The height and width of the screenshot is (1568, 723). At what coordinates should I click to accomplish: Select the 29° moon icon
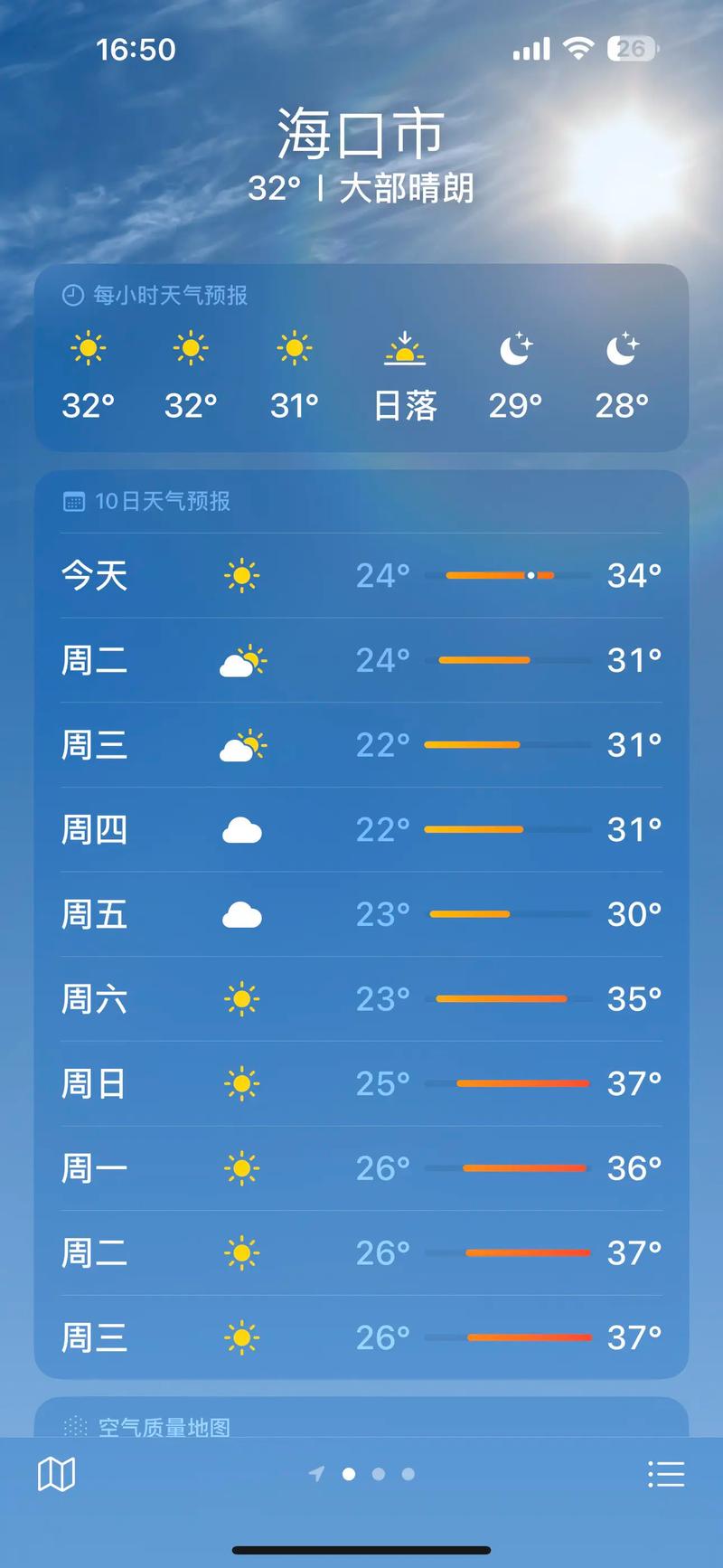point(514,348)
